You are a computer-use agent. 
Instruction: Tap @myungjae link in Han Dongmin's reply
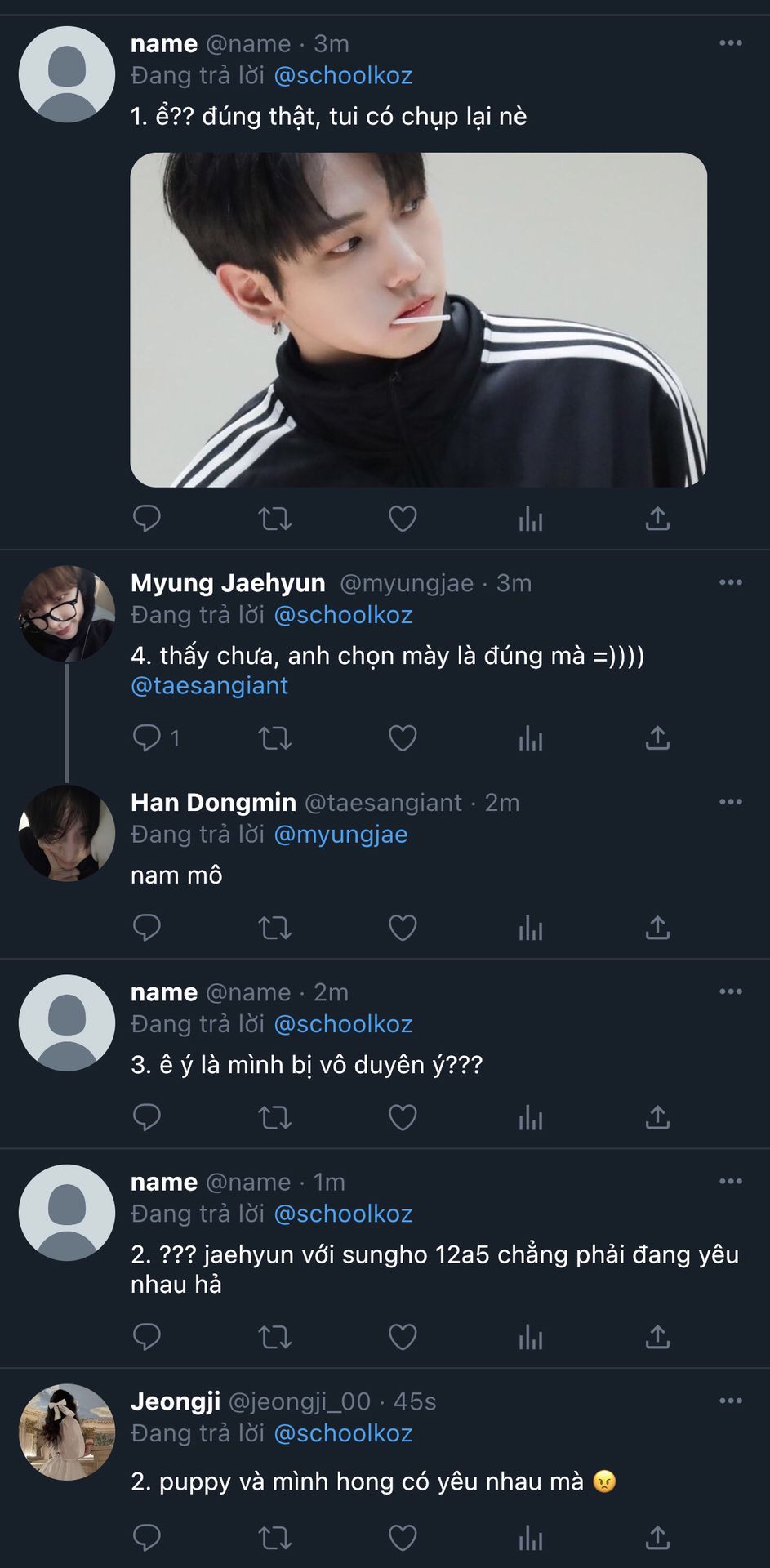point(340,835)
